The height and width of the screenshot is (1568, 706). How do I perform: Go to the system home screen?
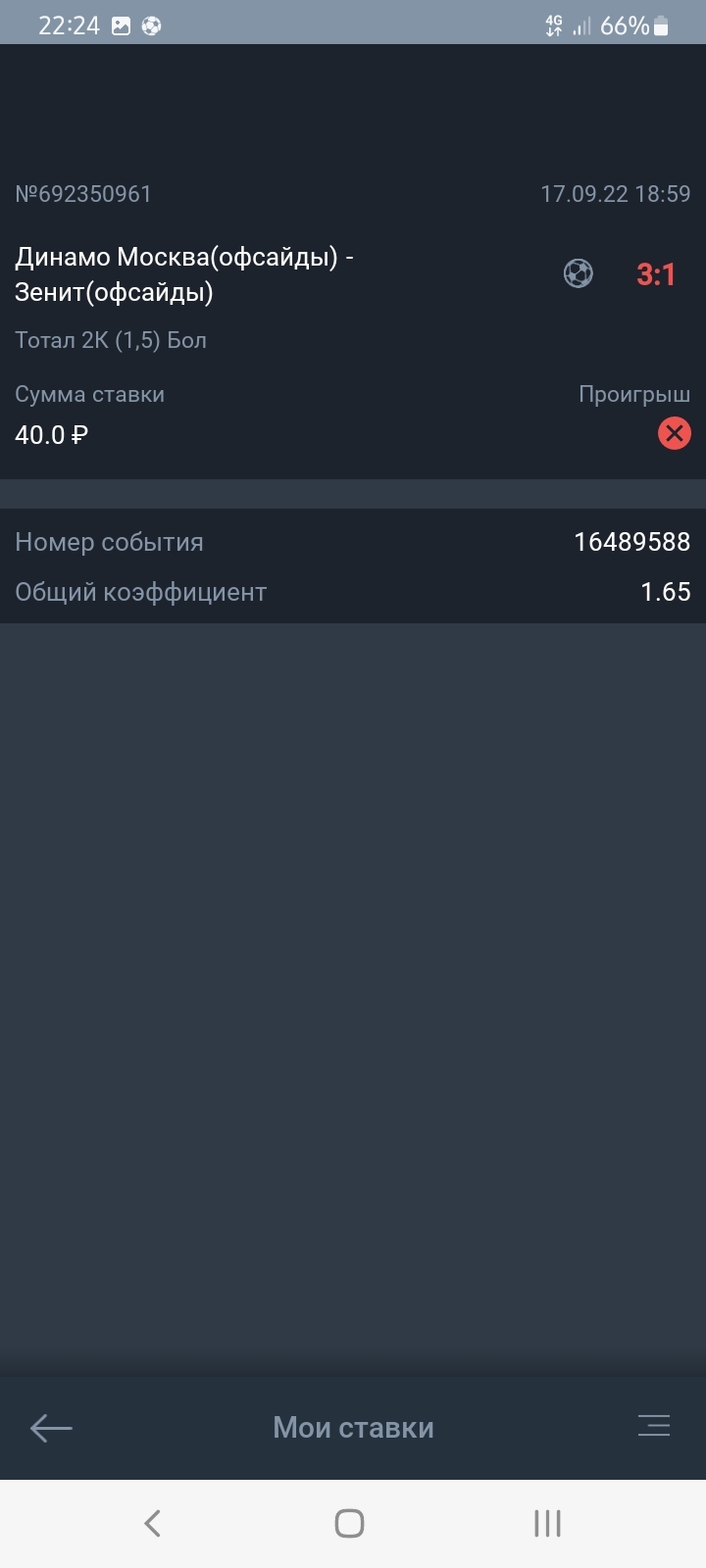[350, 1523]
